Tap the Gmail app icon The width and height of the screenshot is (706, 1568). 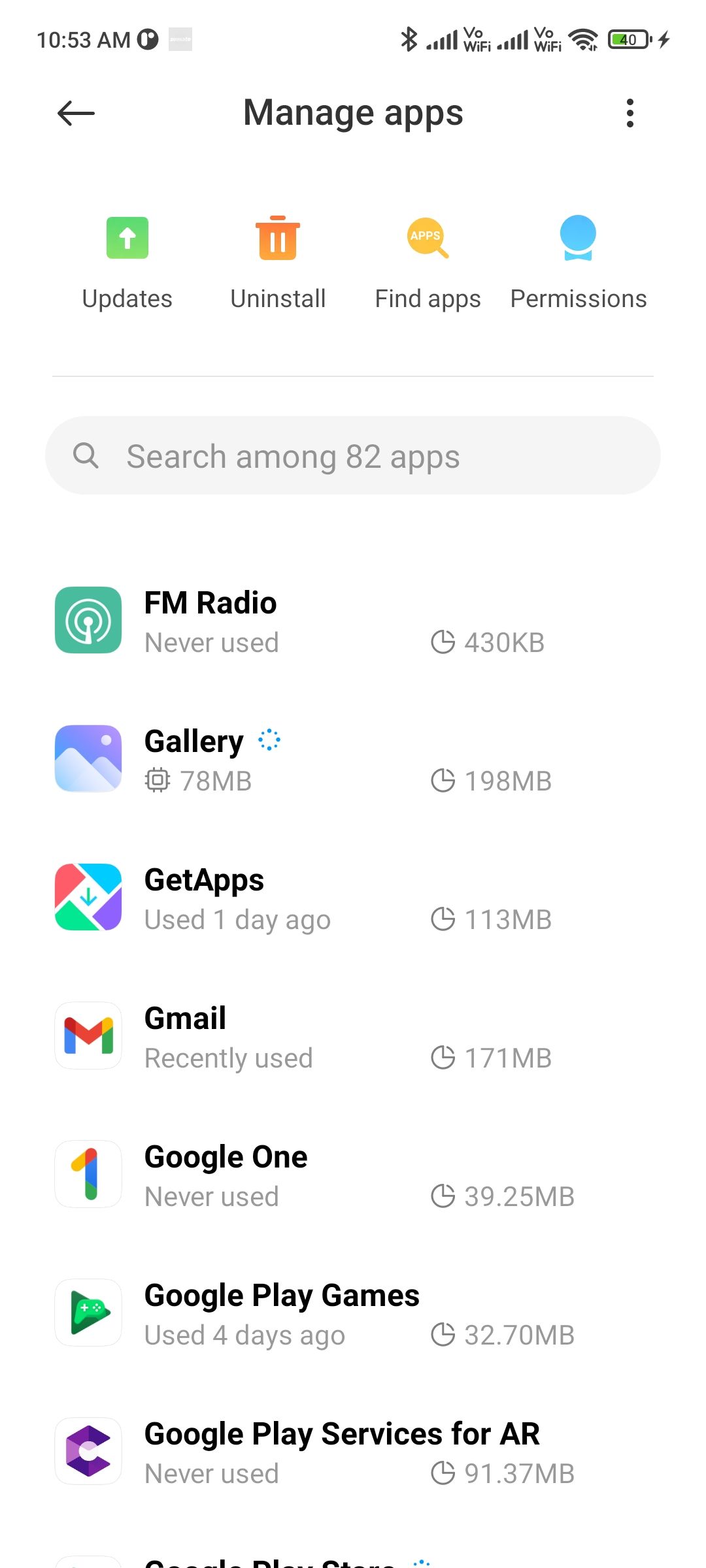coord(88,1035)
